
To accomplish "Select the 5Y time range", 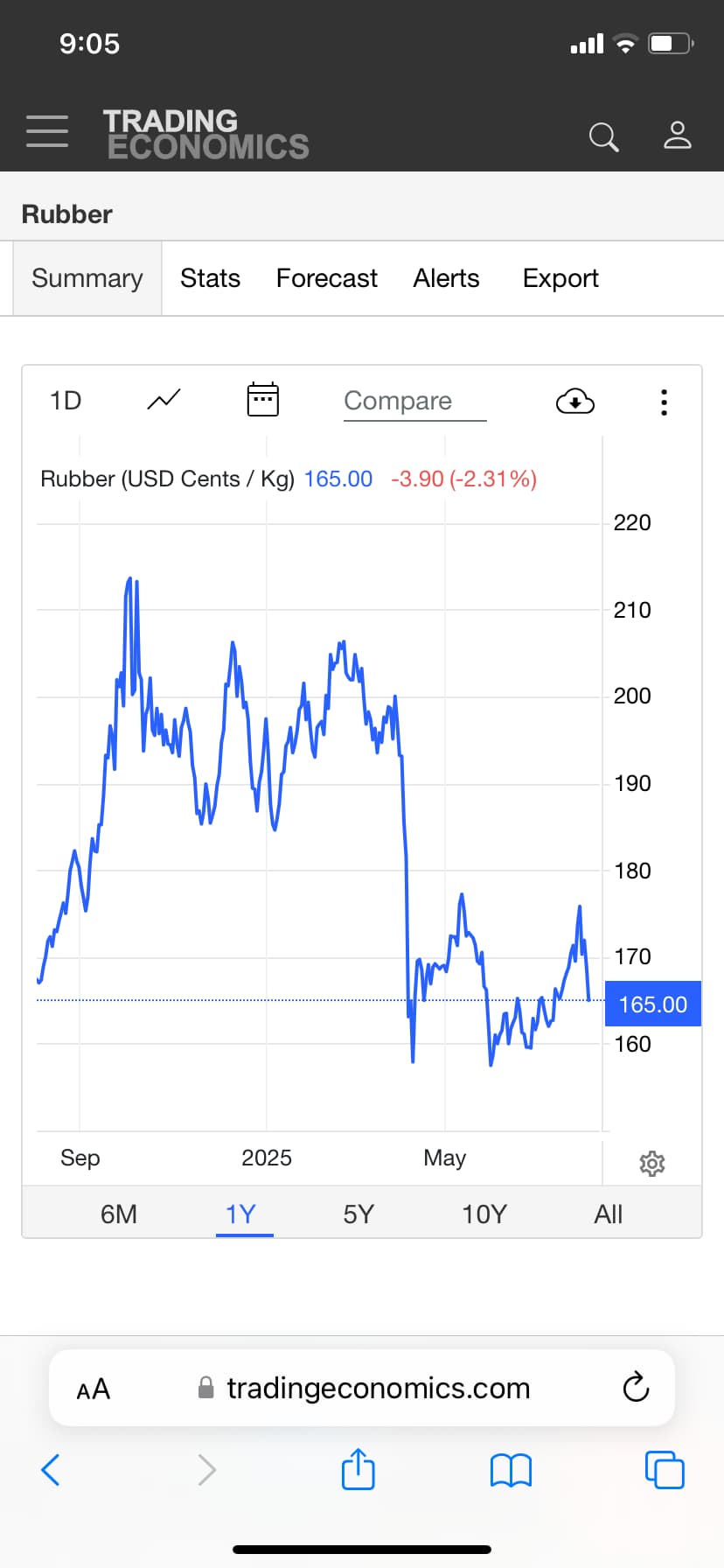I will pyautogui.click(x=359, y=1214).
